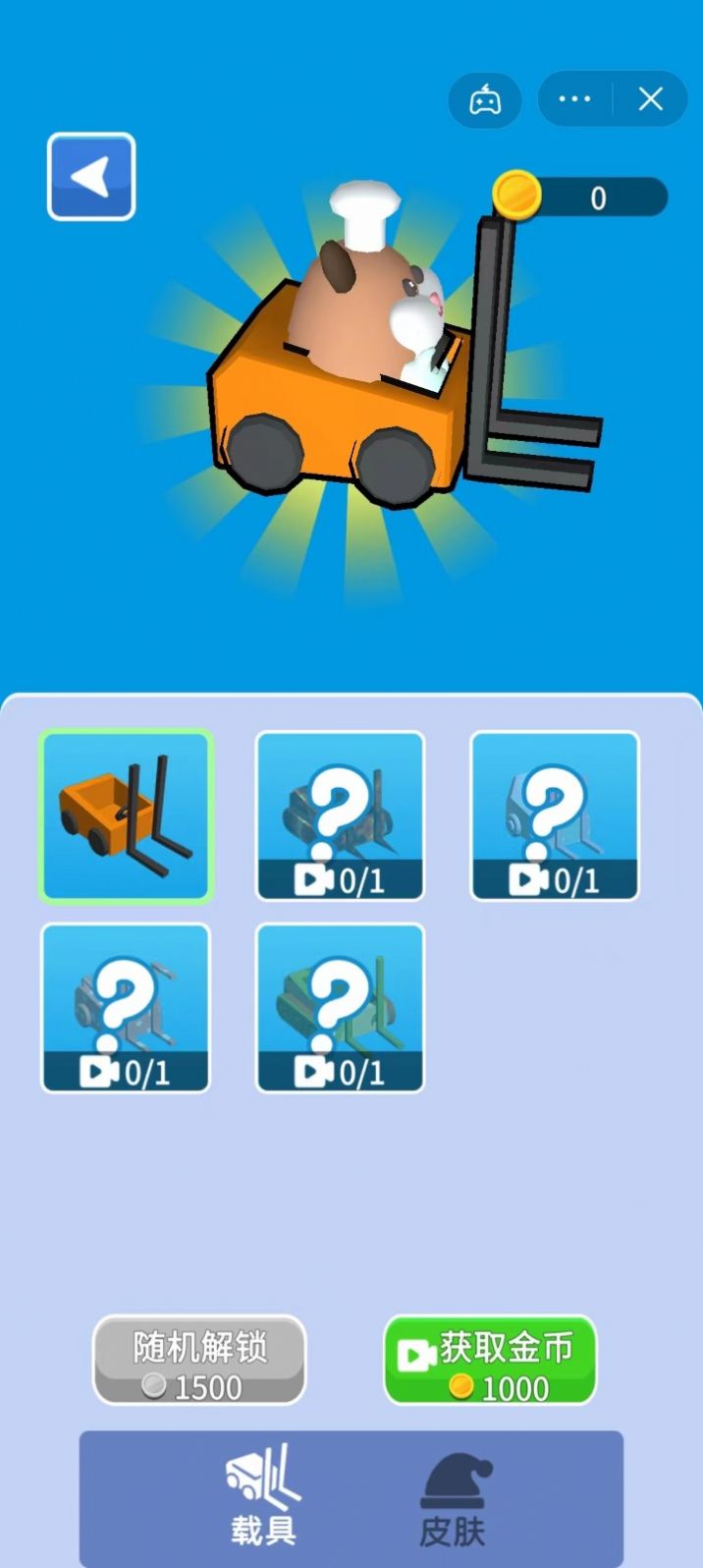Open the game controller icon
703x1568 pixels.
click(x=485, y=99)
